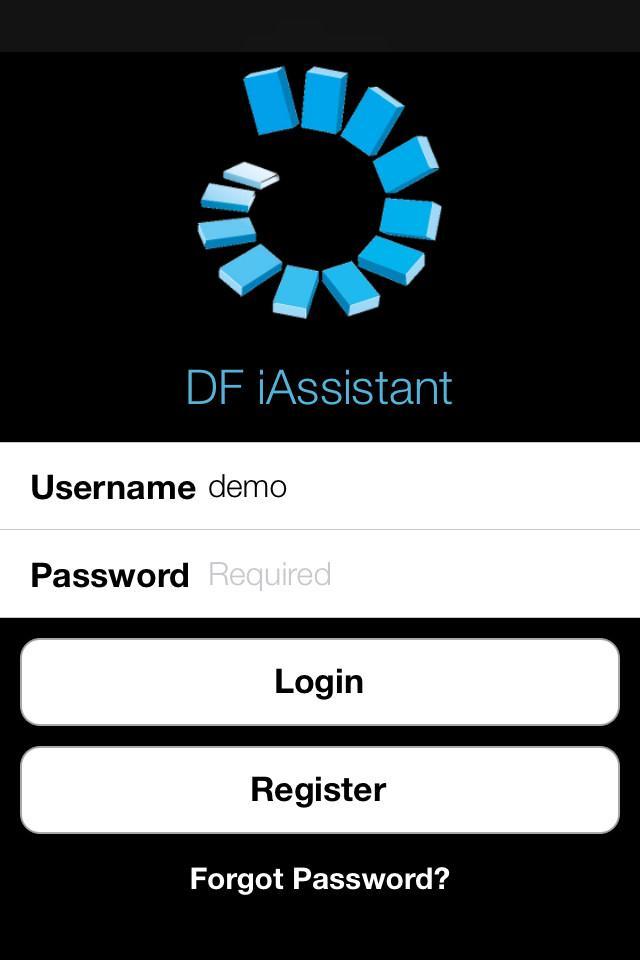Tap the Login button

click(x=320, y=682)
